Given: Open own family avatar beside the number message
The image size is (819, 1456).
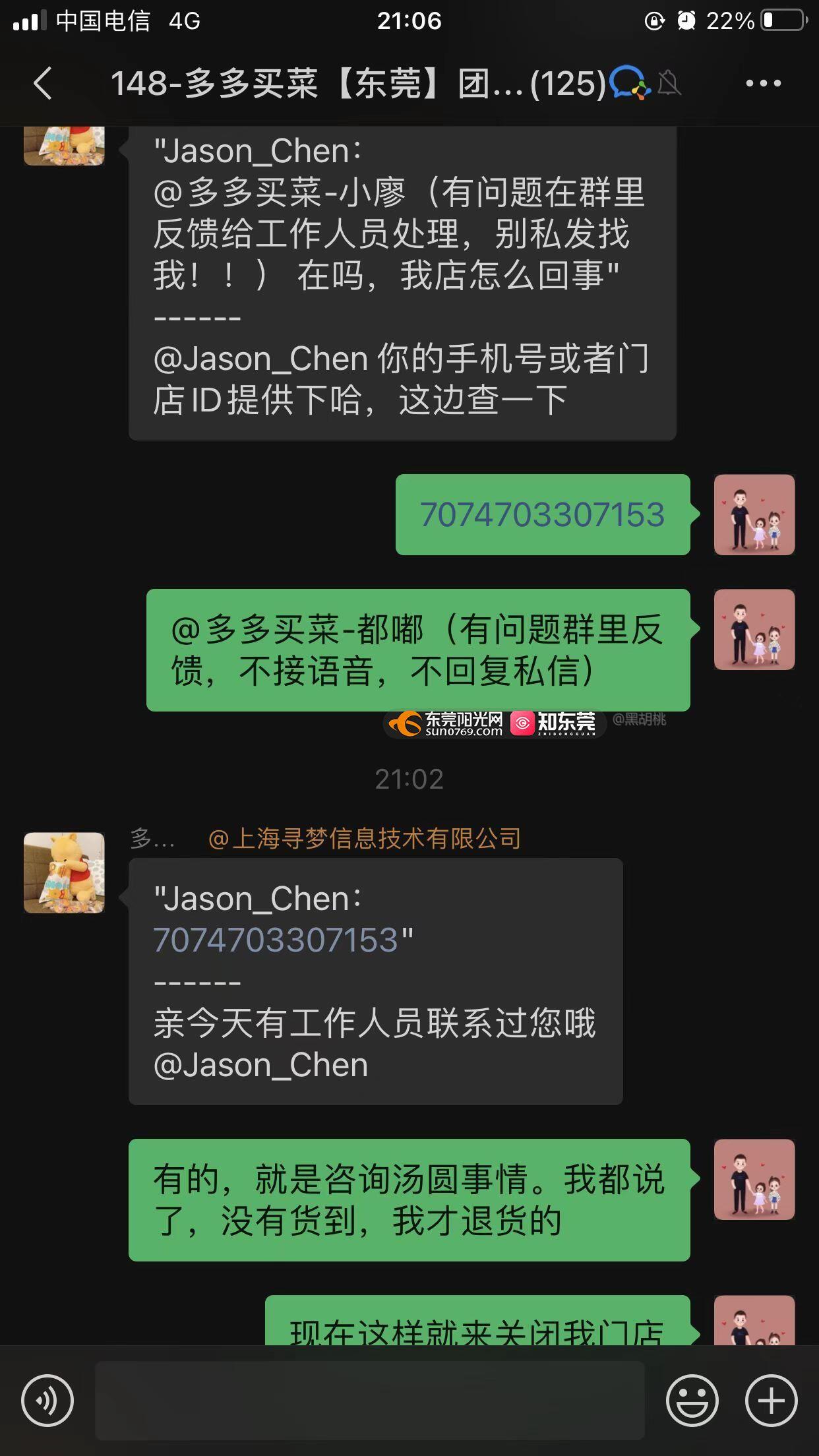Looking at the screenshot, I should coord(754,514).
